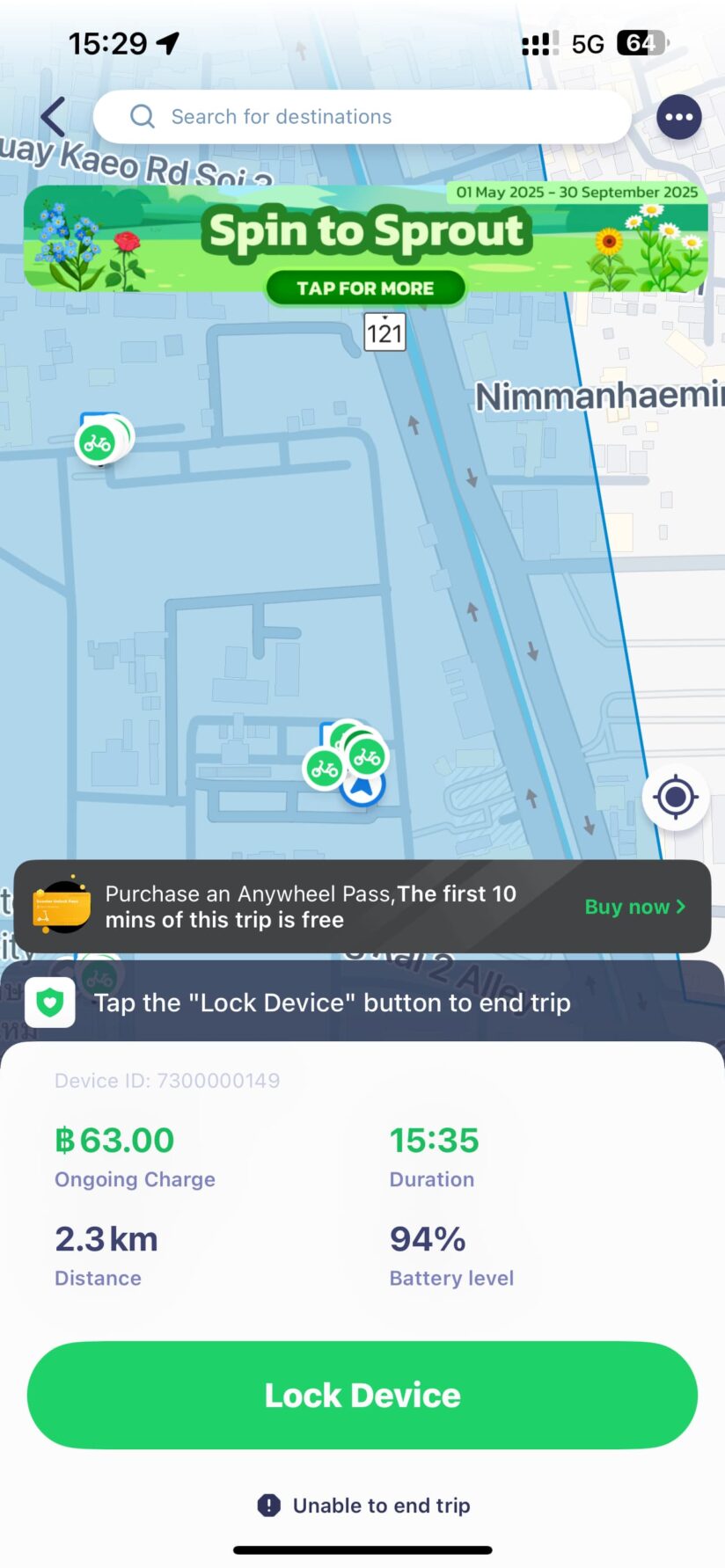Lock Device to end the trip
The image size is (725, 1568).
pos(362,1395)
